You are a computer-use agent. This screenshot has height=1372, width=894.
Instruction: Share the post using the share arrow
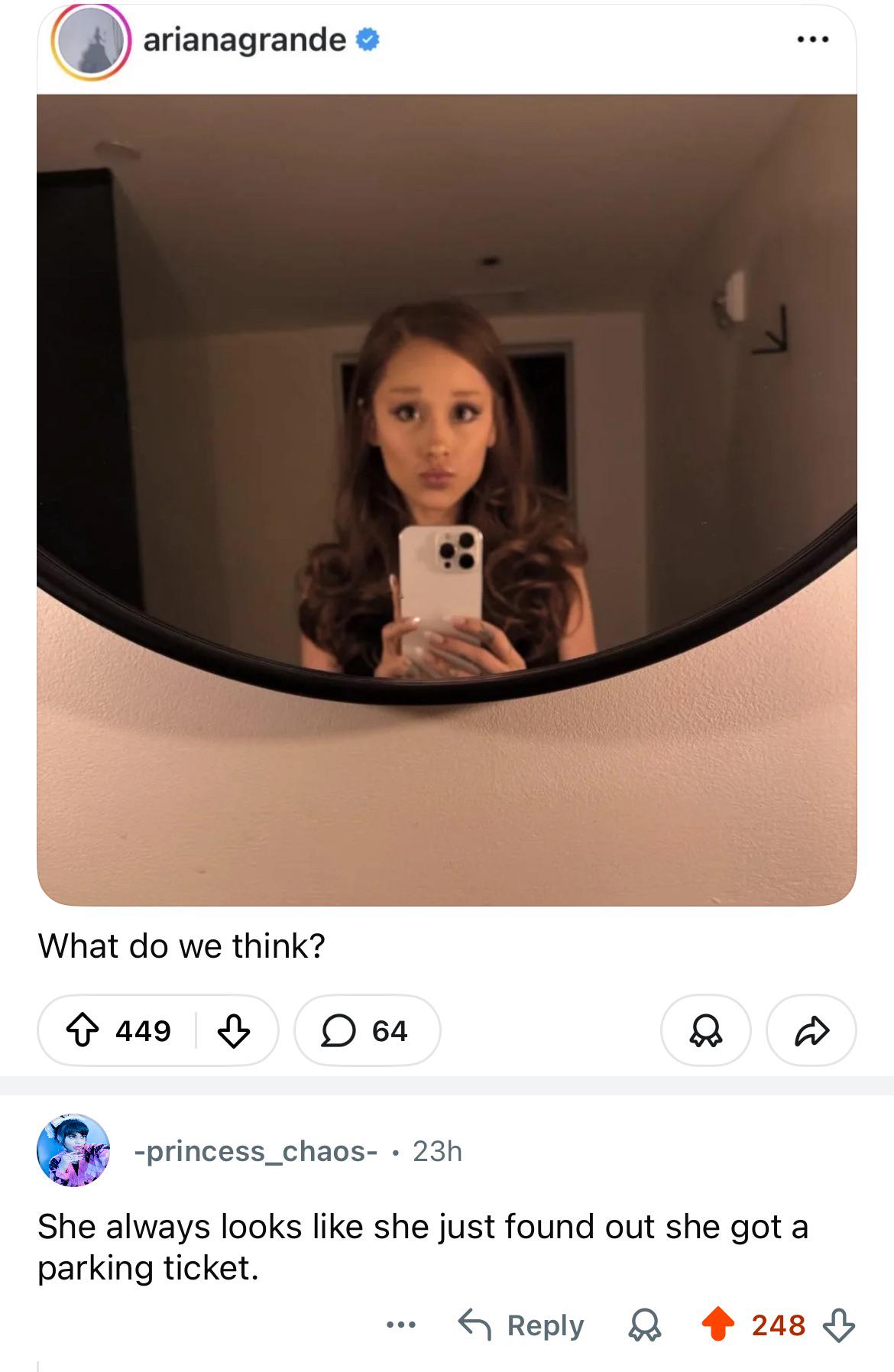point(813,1030)
